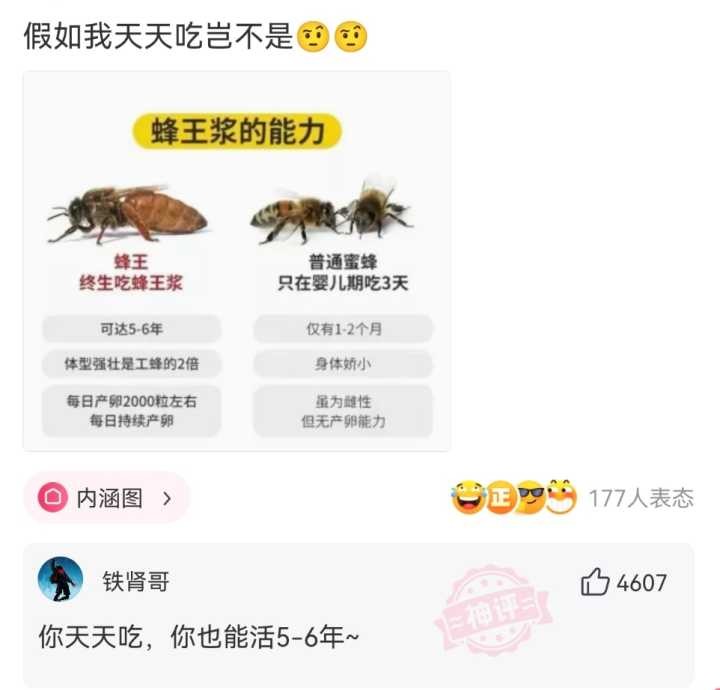The height and width of the screenshot is (690, 720).
Task: Open the 内涵图 topic chip
Action: coord(107,497)
